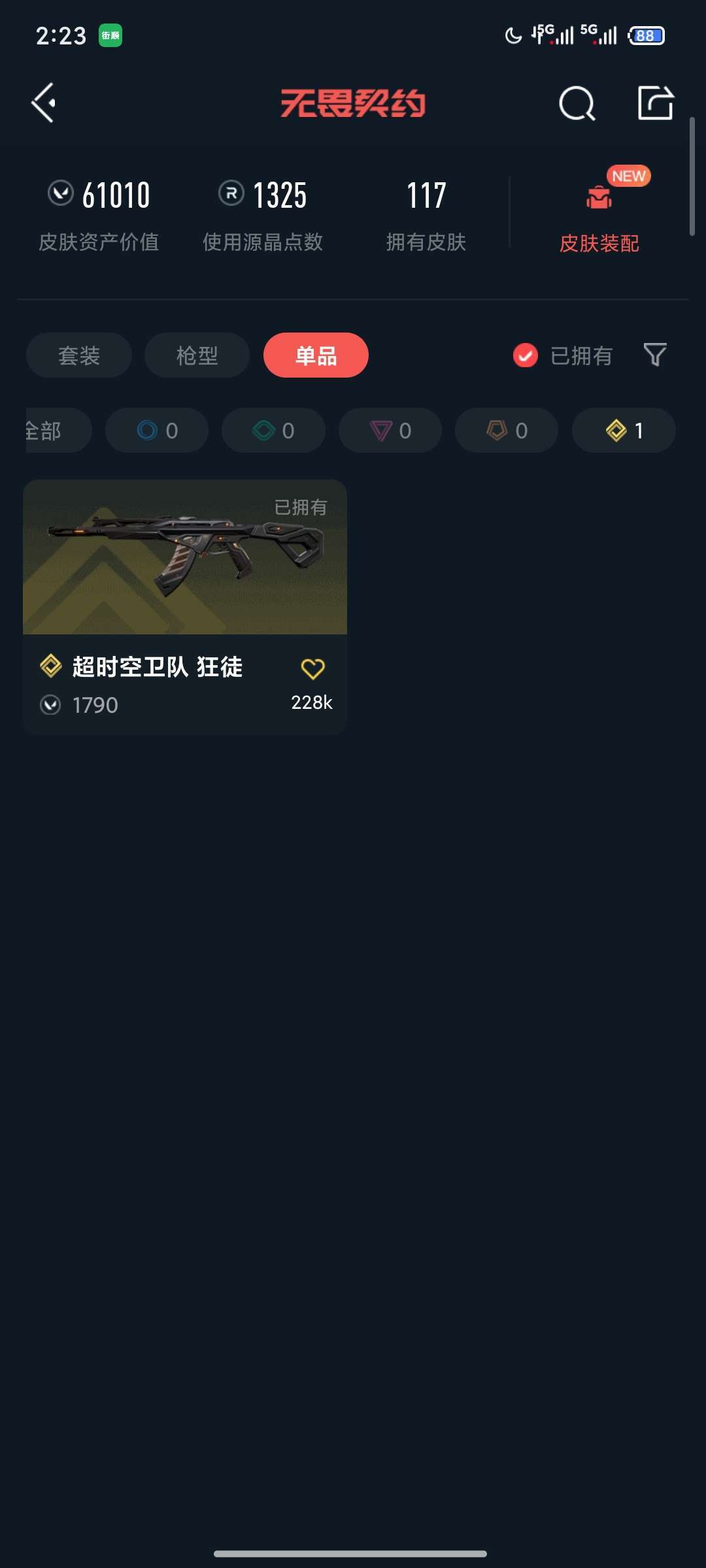Image resolution: width=706 pixels, height=1568 pixels.
Task: Like the 超时空卫队 狂徒 skin
Action: click(x=312, y=668)
